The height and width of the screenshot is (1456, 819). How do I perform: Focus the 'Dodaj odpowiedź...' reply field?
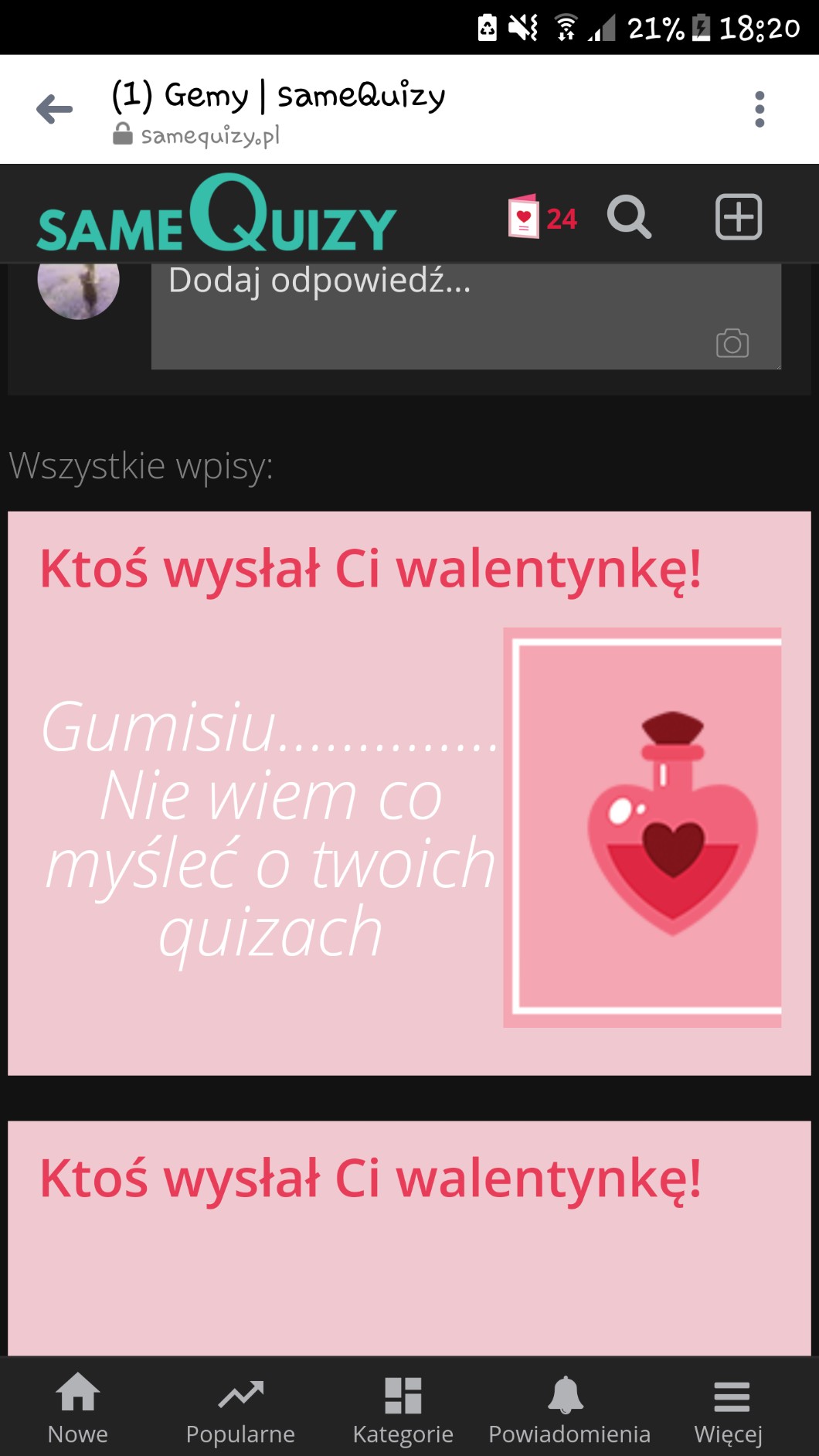pos(433,309)
